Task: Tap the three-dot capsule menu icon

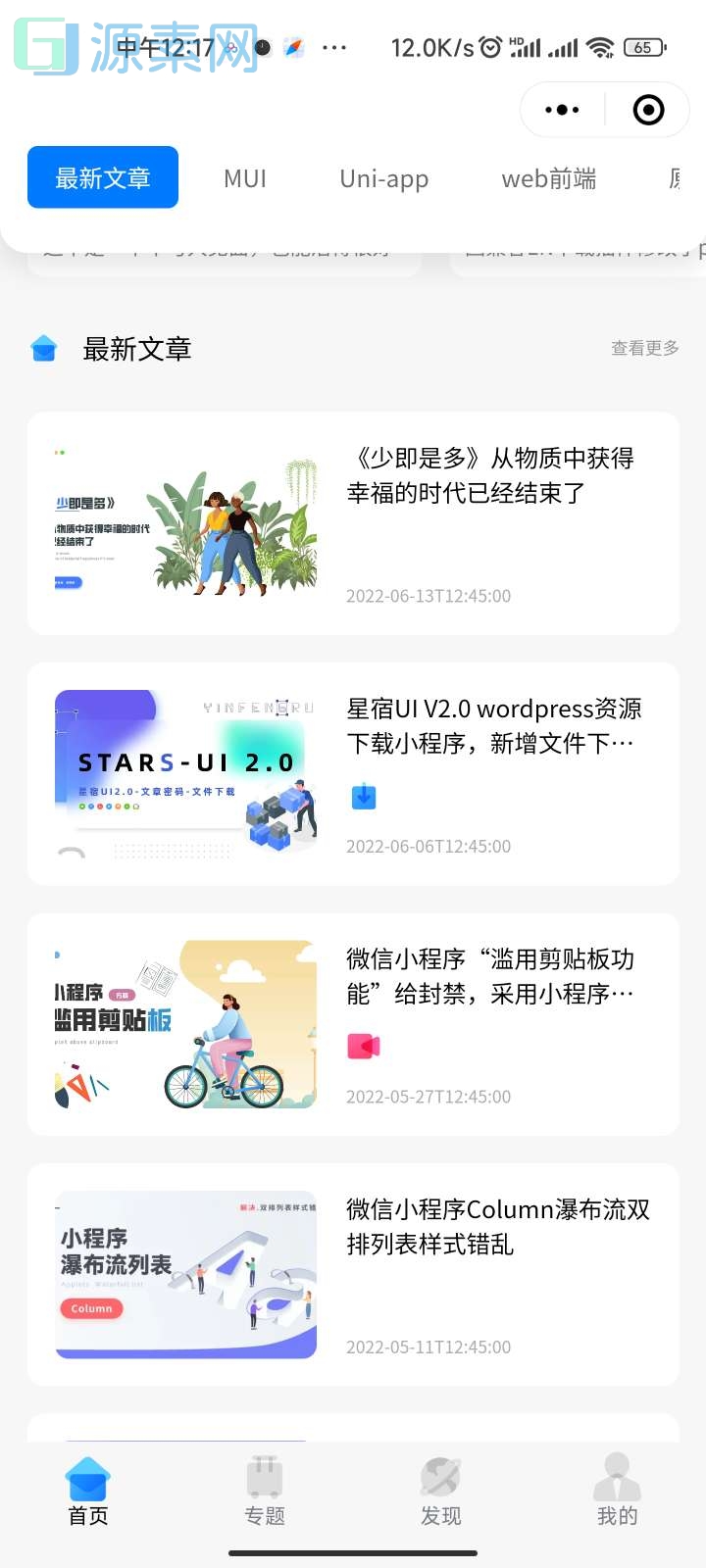Action: pyautogui.click(x=562, y=110)
